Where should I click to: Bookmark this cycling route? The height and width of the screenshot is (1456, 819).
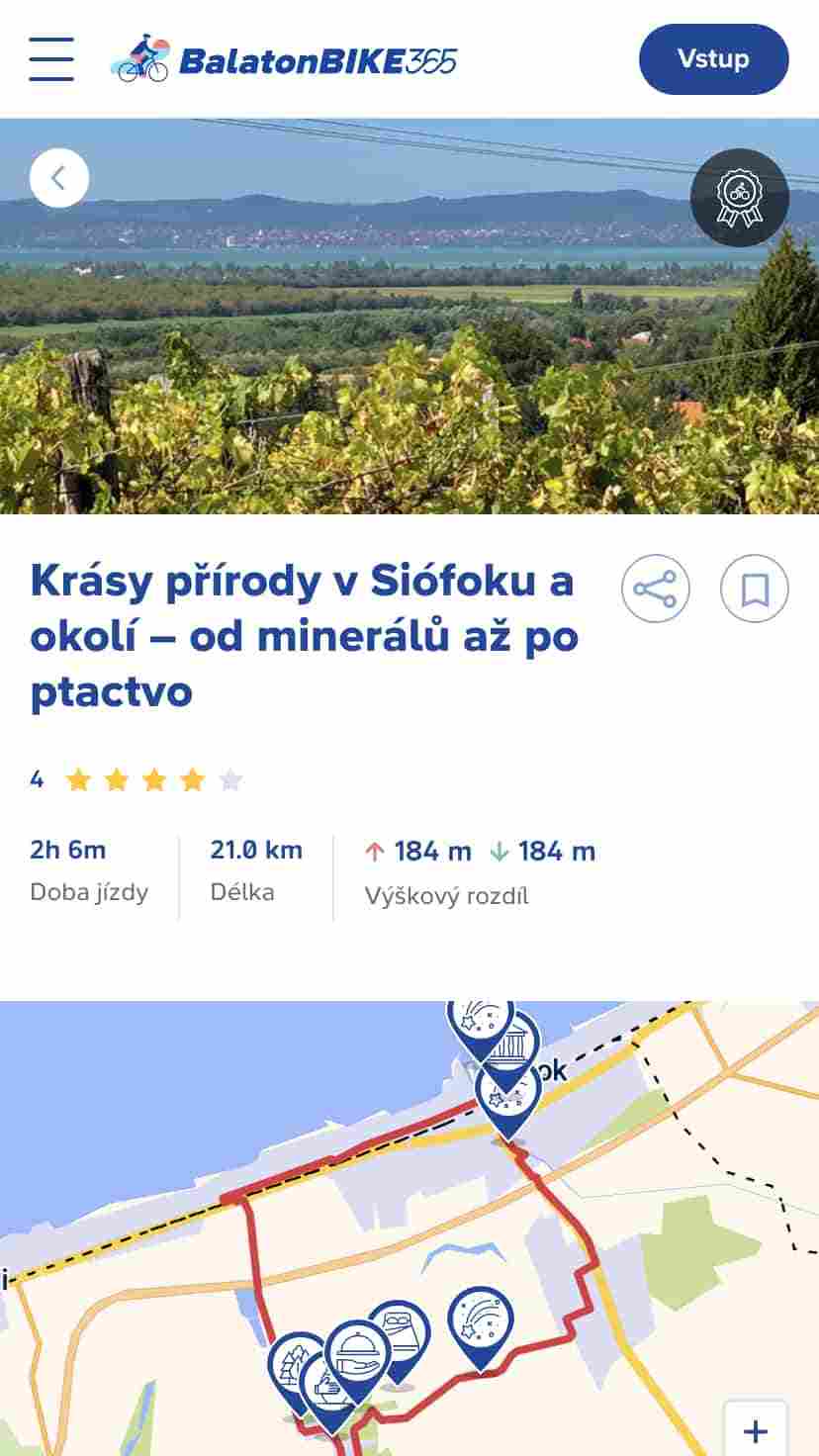coord(754,590)
